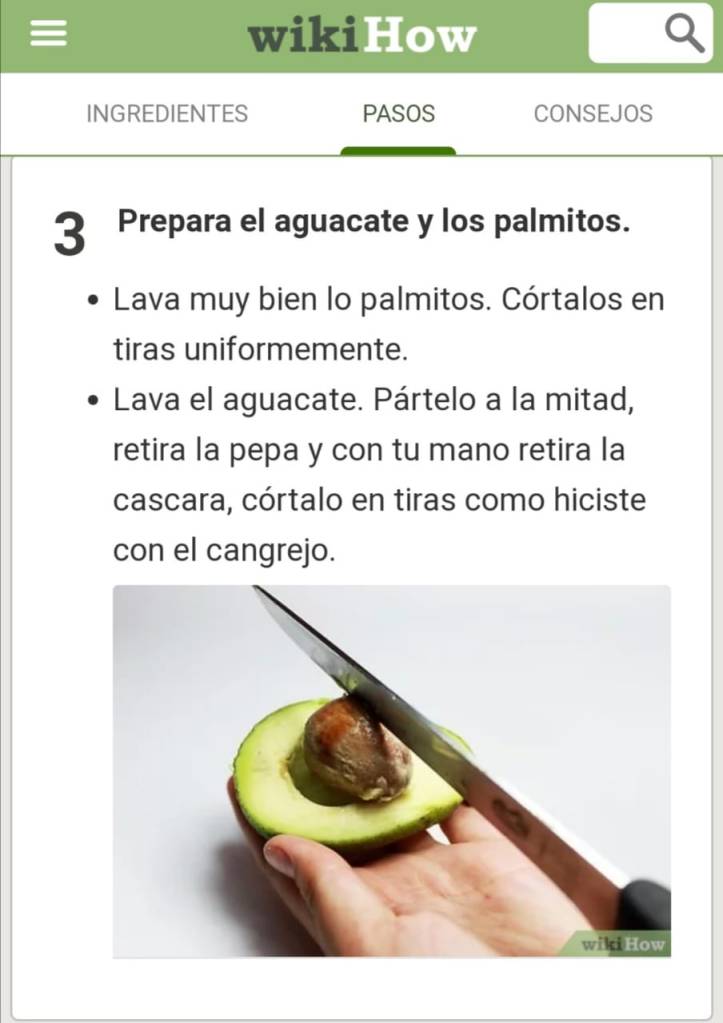
Task: Open the avocado step image
Action: [x=391, y=770]
